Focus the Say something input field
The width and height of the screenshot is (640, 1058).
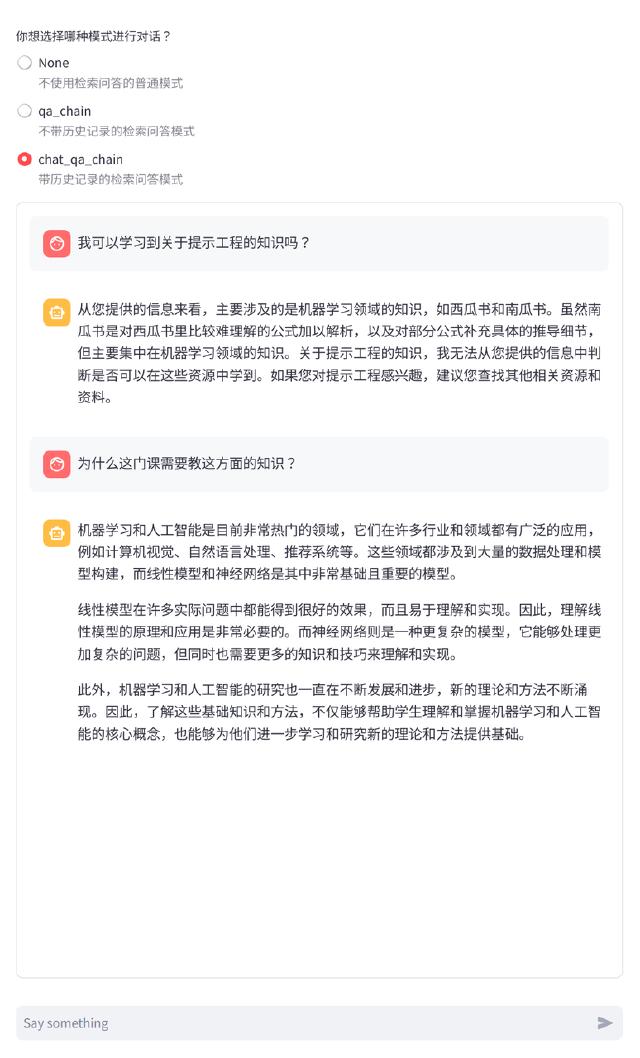coord(300,1023)
